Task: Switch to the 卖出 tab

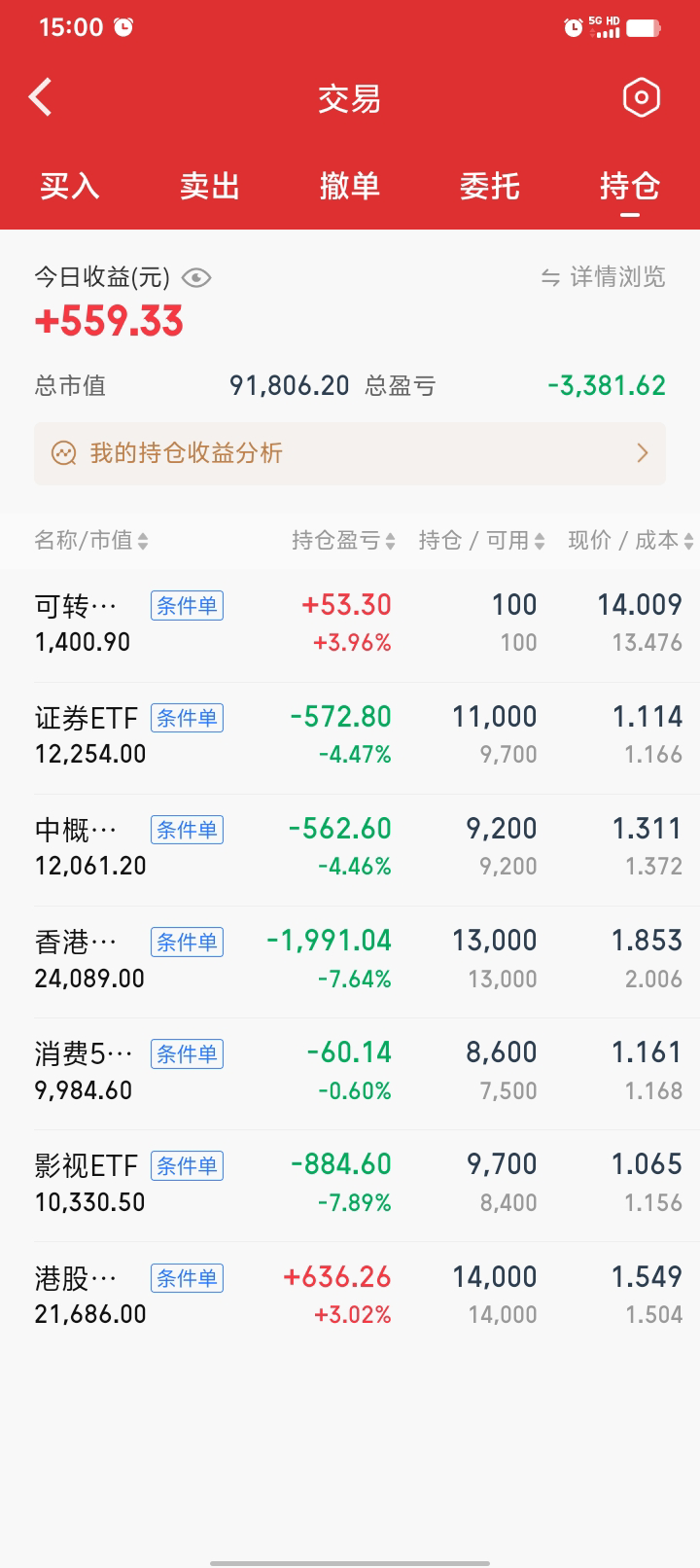Action: [x=210, y=186]
